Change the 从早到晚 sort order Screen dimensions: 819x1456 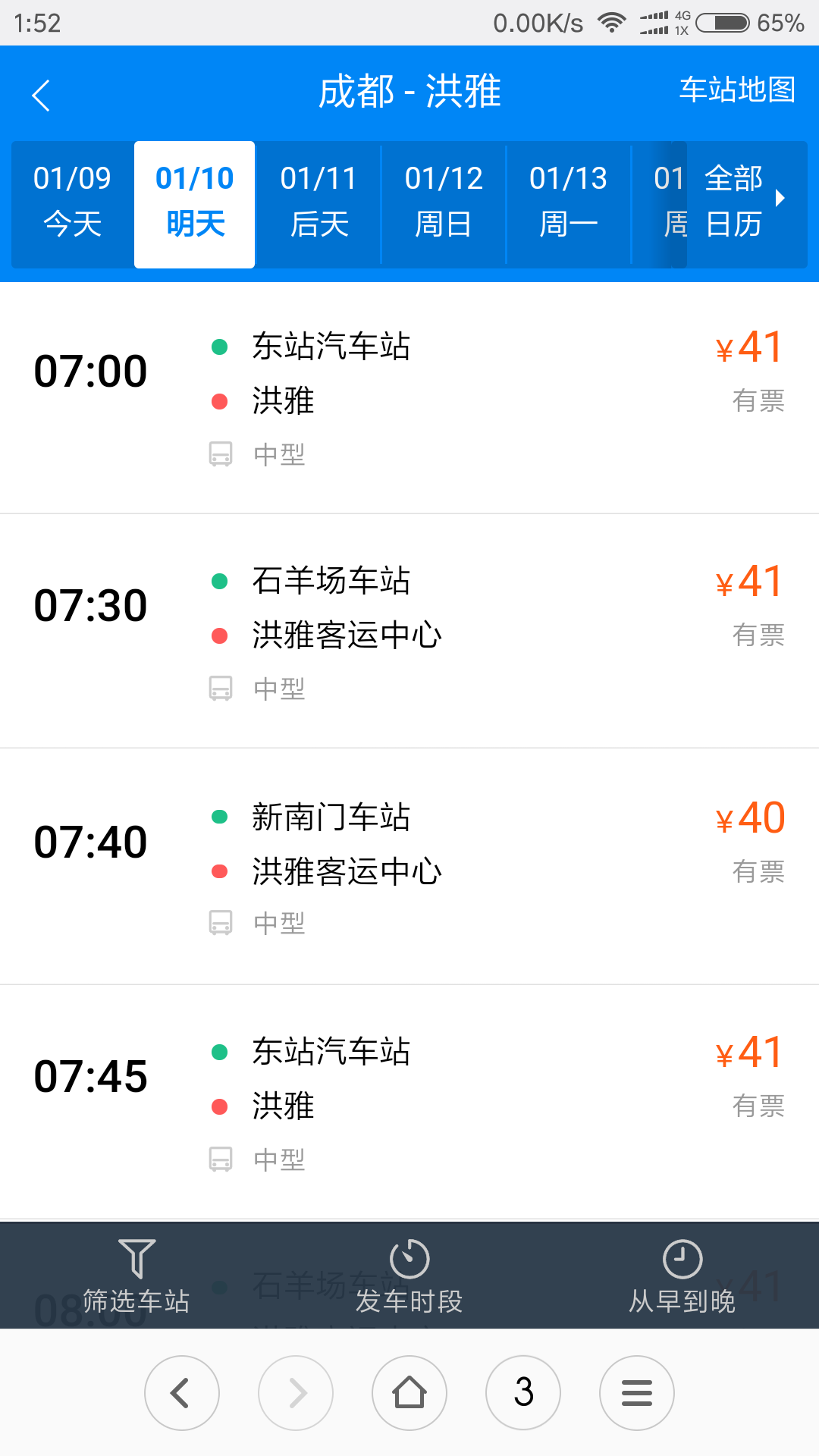coord(682,1276)
